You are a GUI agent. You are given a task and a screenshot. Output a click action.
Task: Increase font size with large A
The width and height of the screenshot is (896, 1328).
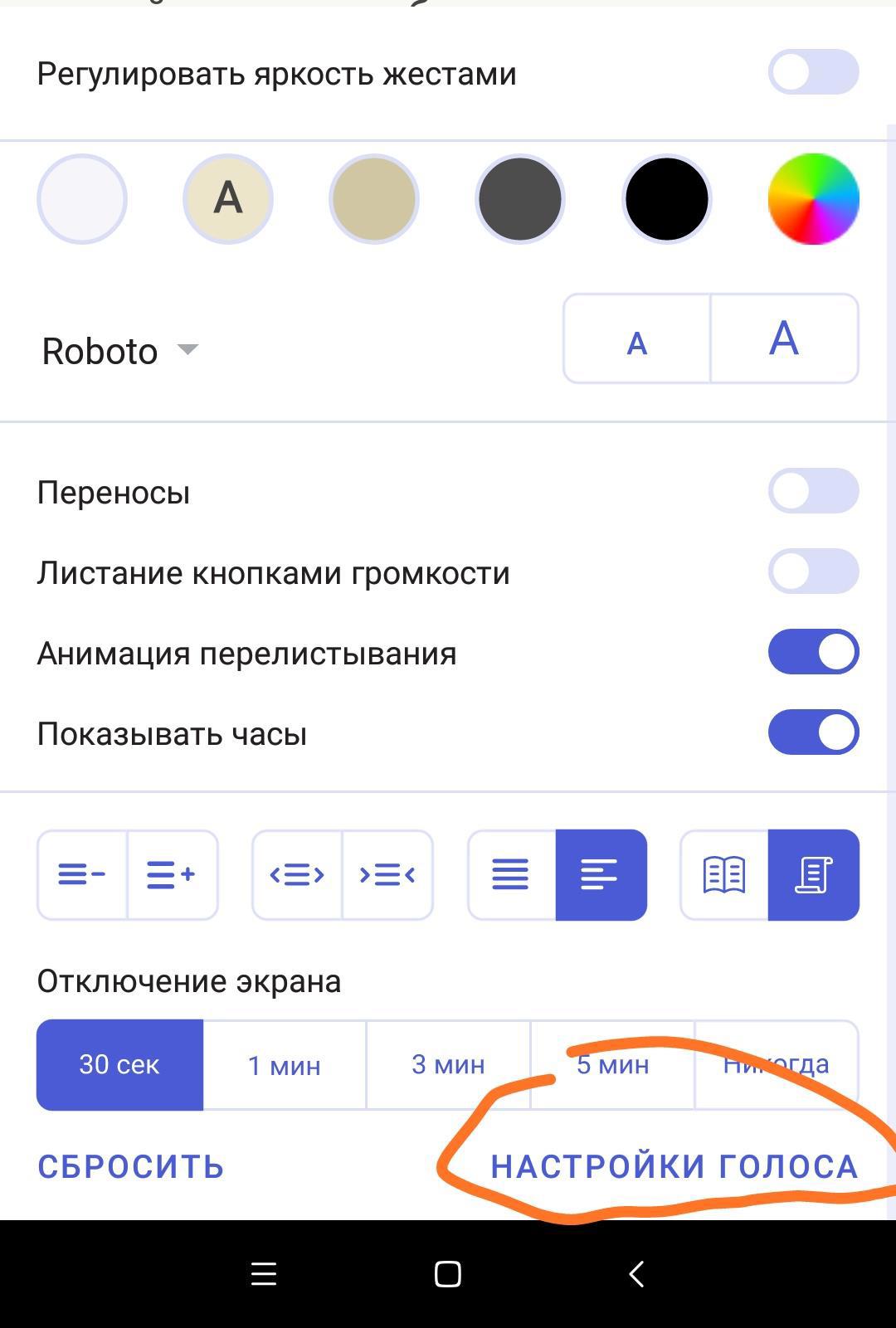(x=784, y=339)
